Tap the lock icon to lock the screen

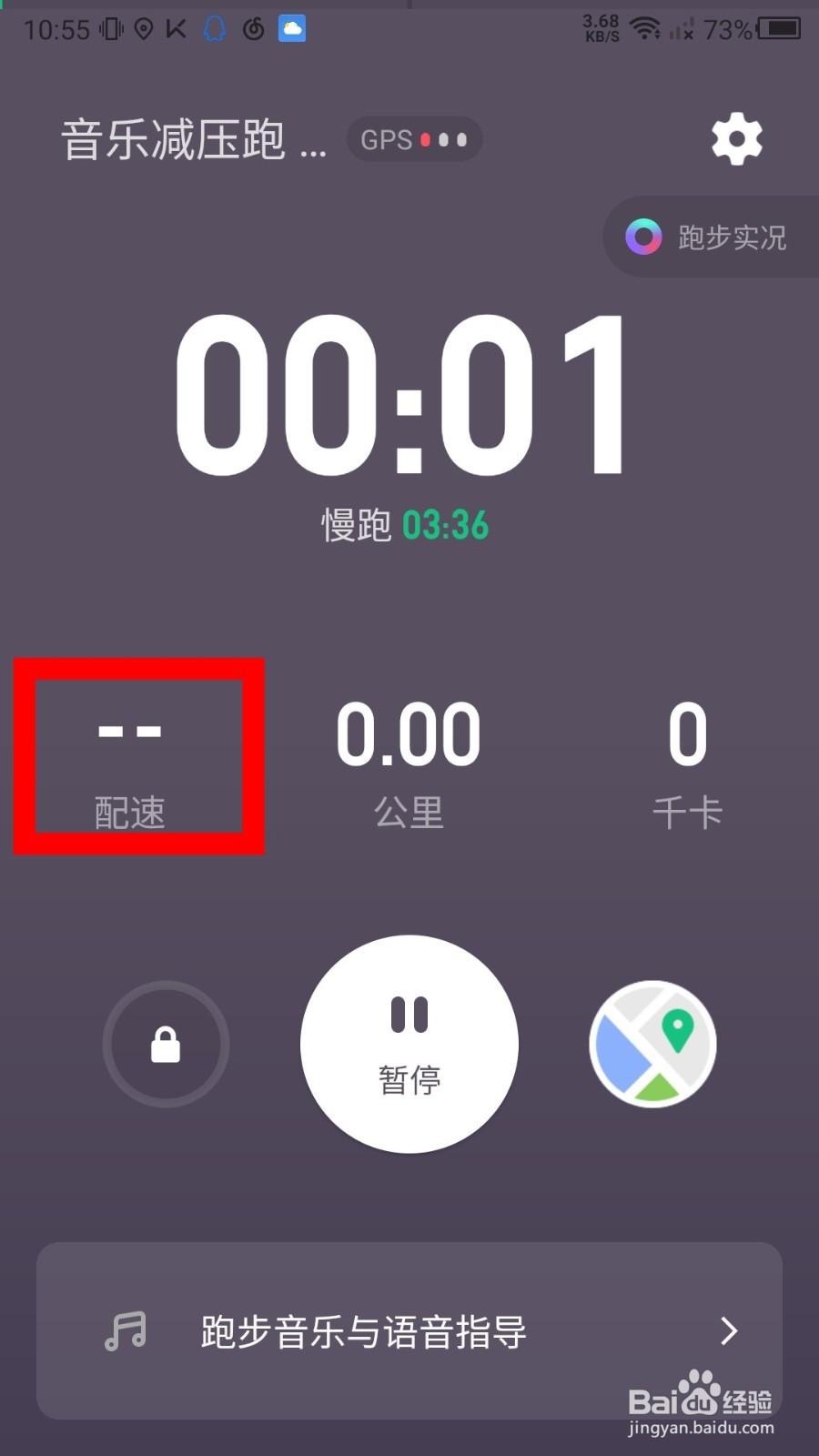(166, 1045)
